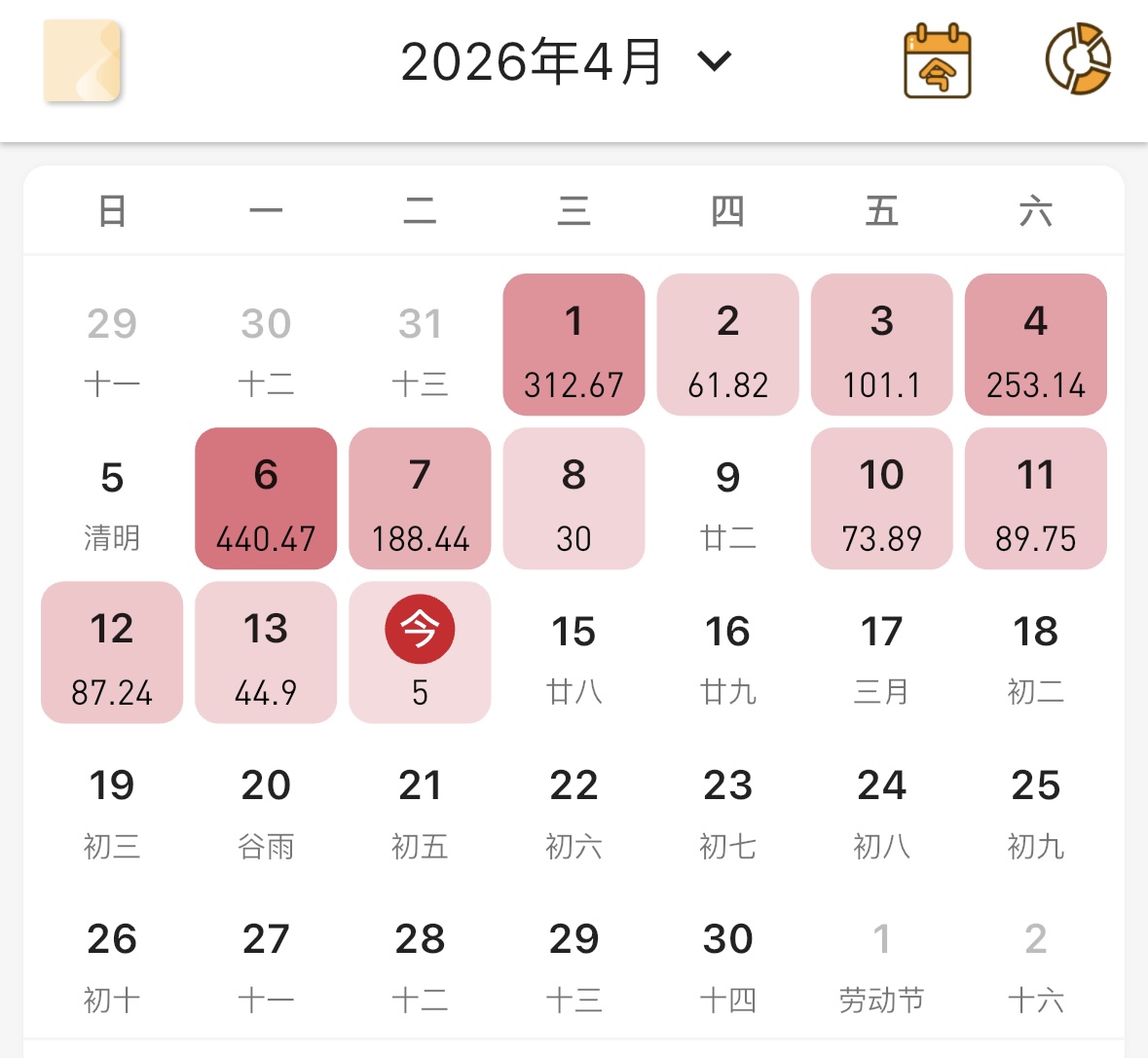The image size is (1148, 1058).
Task: Select April 2 showing 61.82
Action: click(727, 345)
